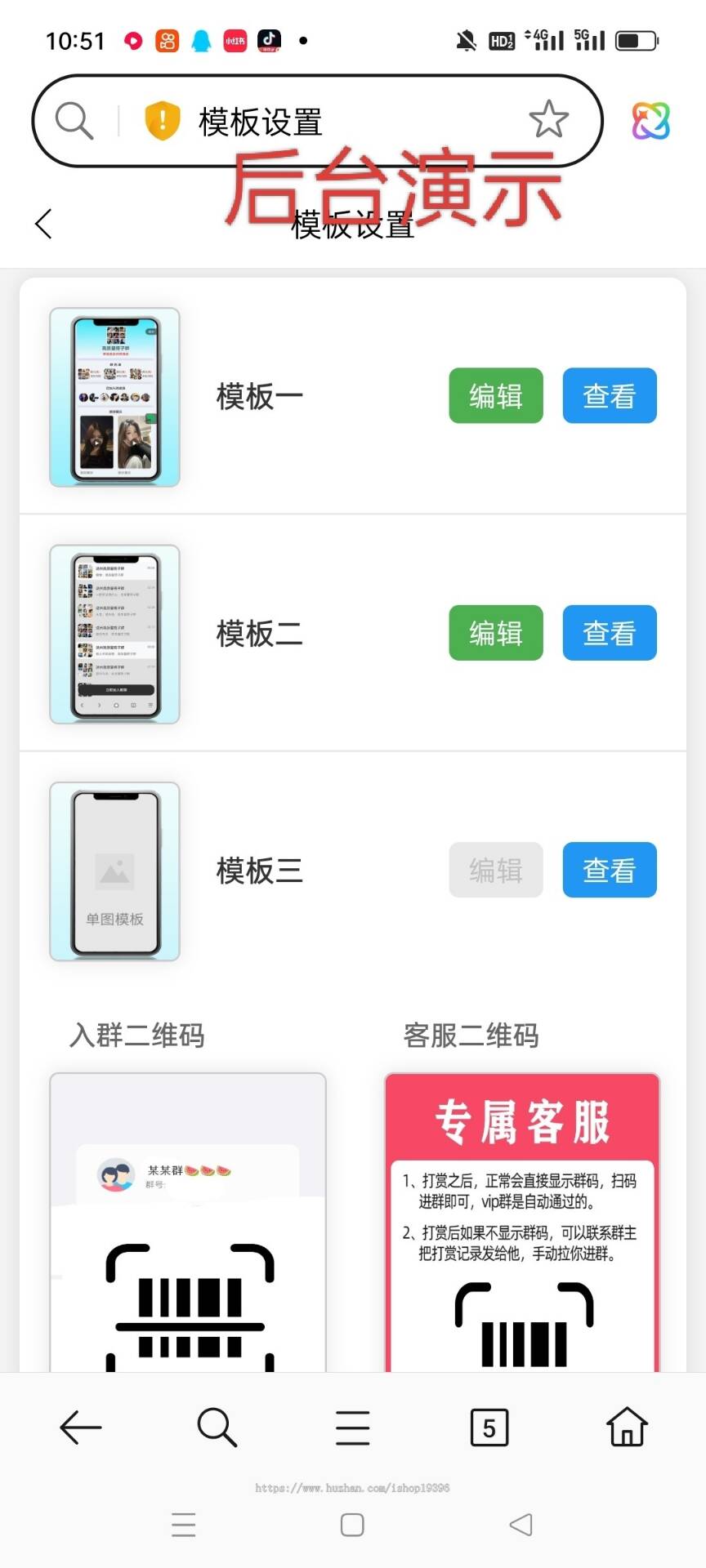
Task: Click 查看 next to 模板二
Action: point(610,634)
